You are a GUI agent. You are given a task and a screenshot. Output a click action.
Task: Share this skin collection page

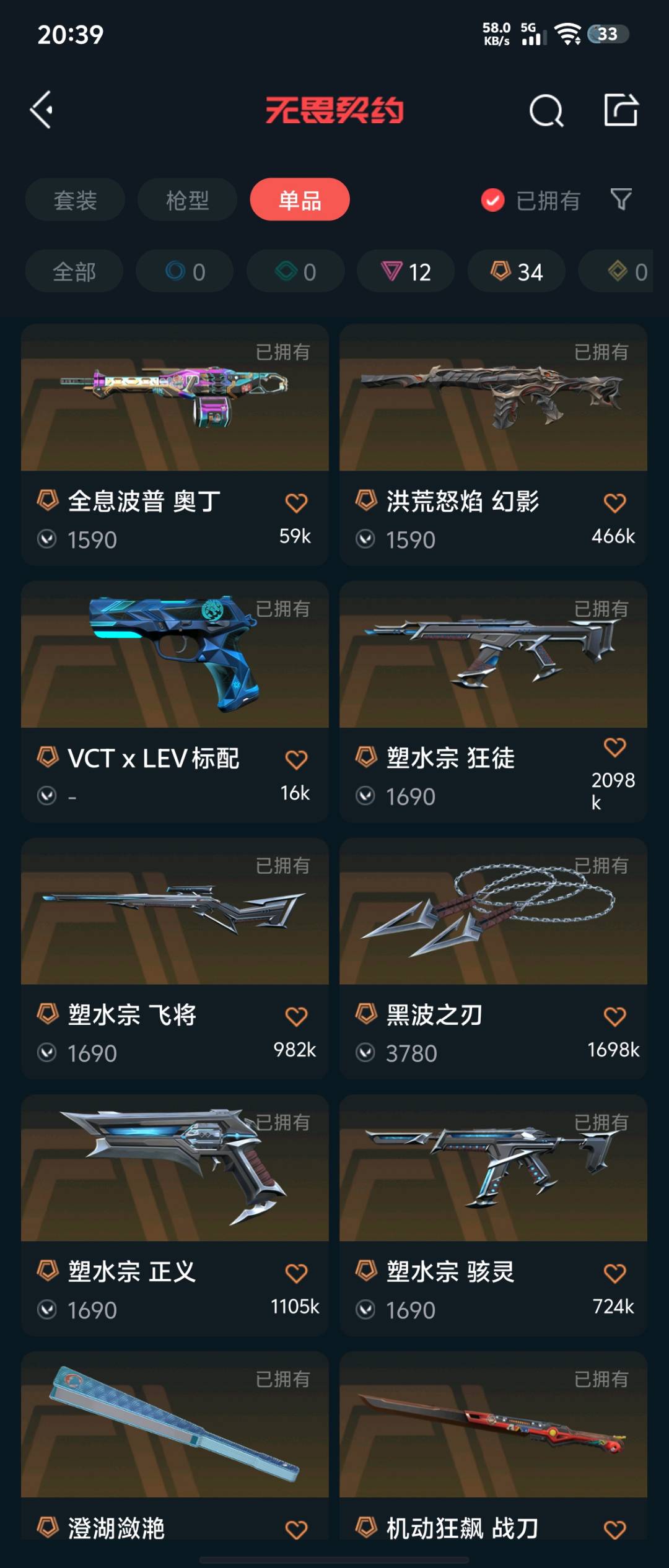tap(621, 110)
